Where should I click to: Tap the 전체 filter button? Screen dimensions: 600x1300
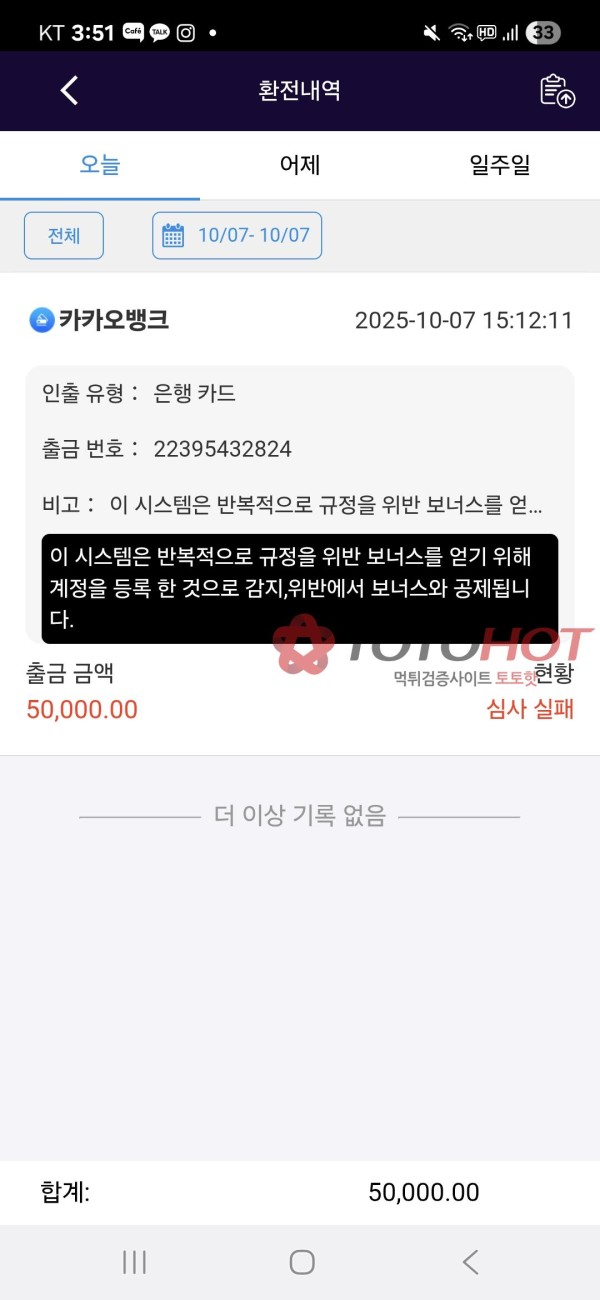click(x=64, y=236)
